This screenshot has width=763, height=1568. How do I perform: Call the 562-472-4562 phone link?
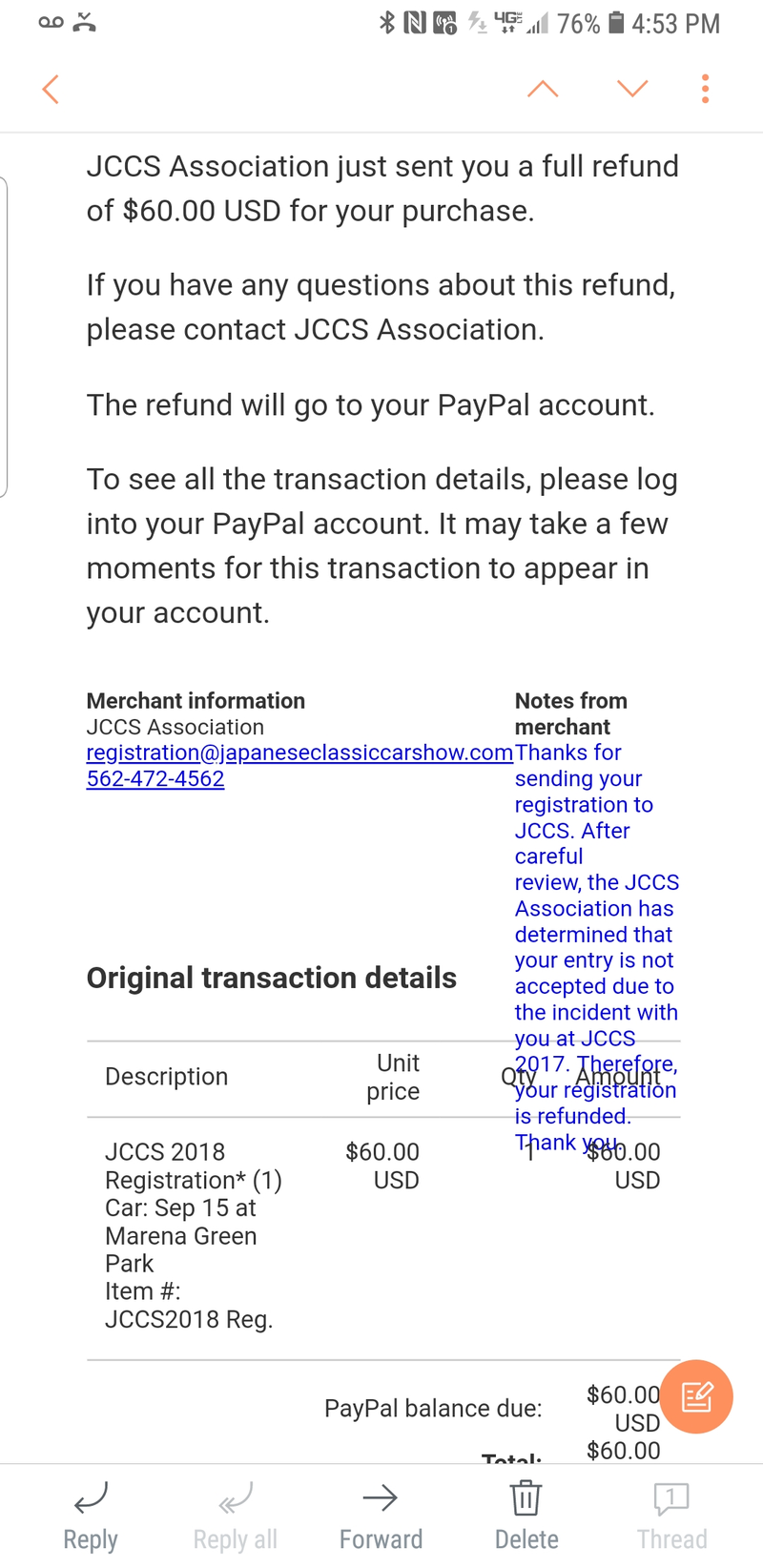click(x=155, y=778)
